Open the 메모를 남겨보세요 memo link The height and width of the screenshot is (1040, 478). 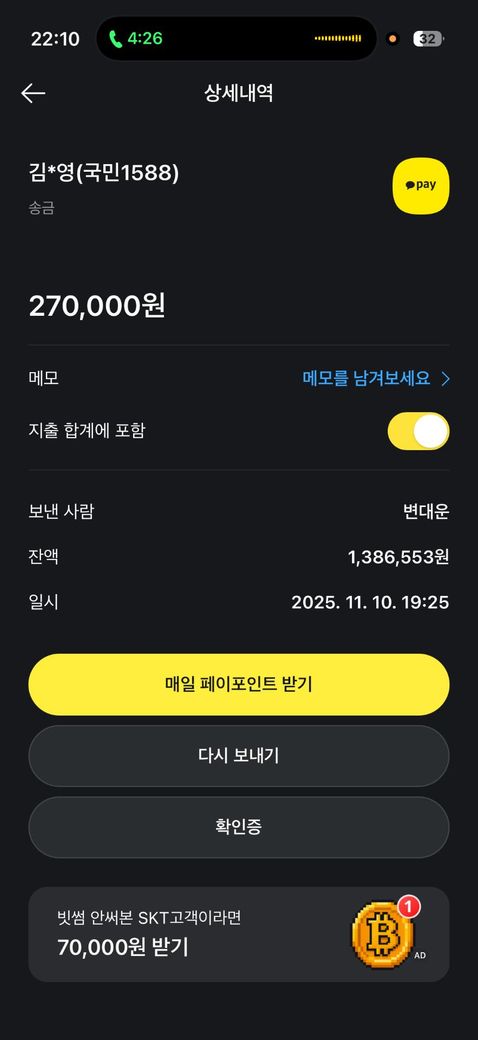pyautogui.click(x=376, y=379)
